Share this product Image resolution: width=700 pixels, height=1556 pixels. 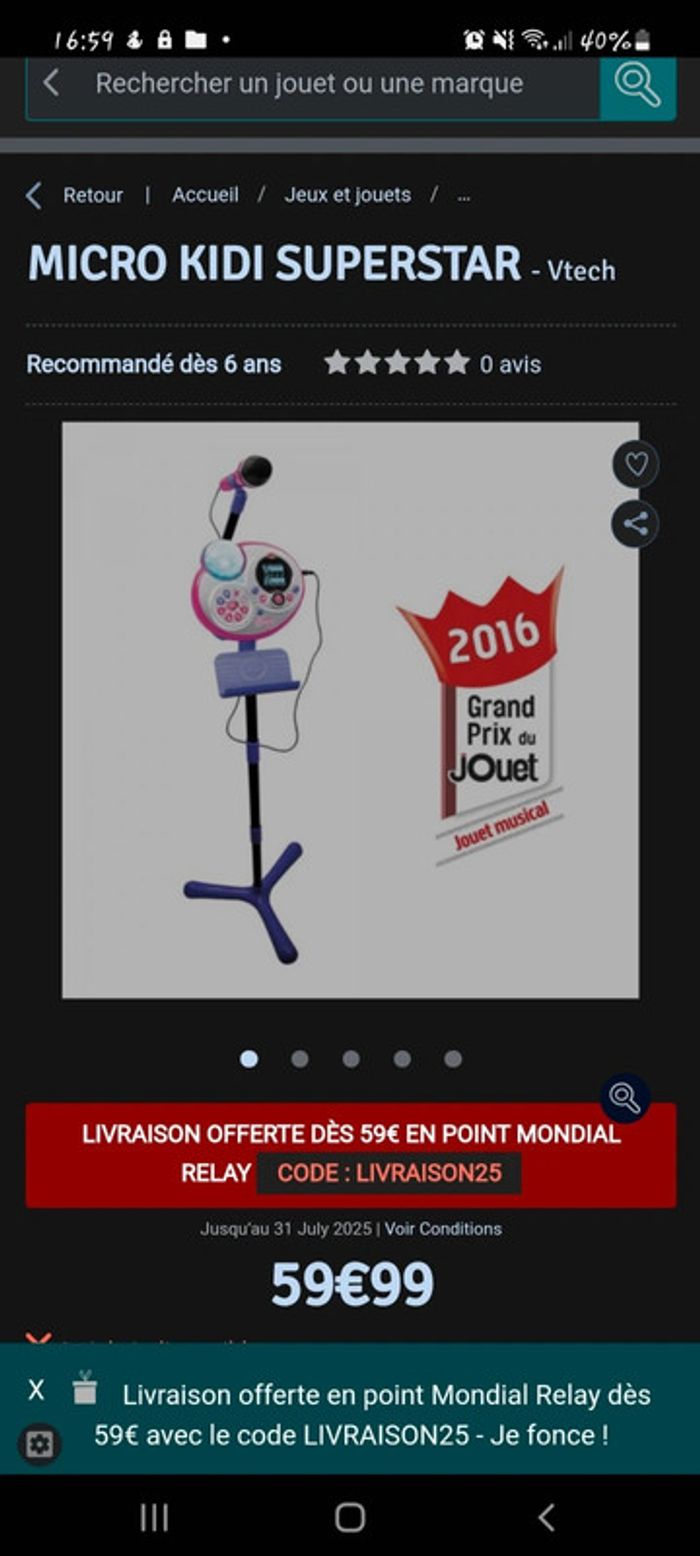pos(636,523)
